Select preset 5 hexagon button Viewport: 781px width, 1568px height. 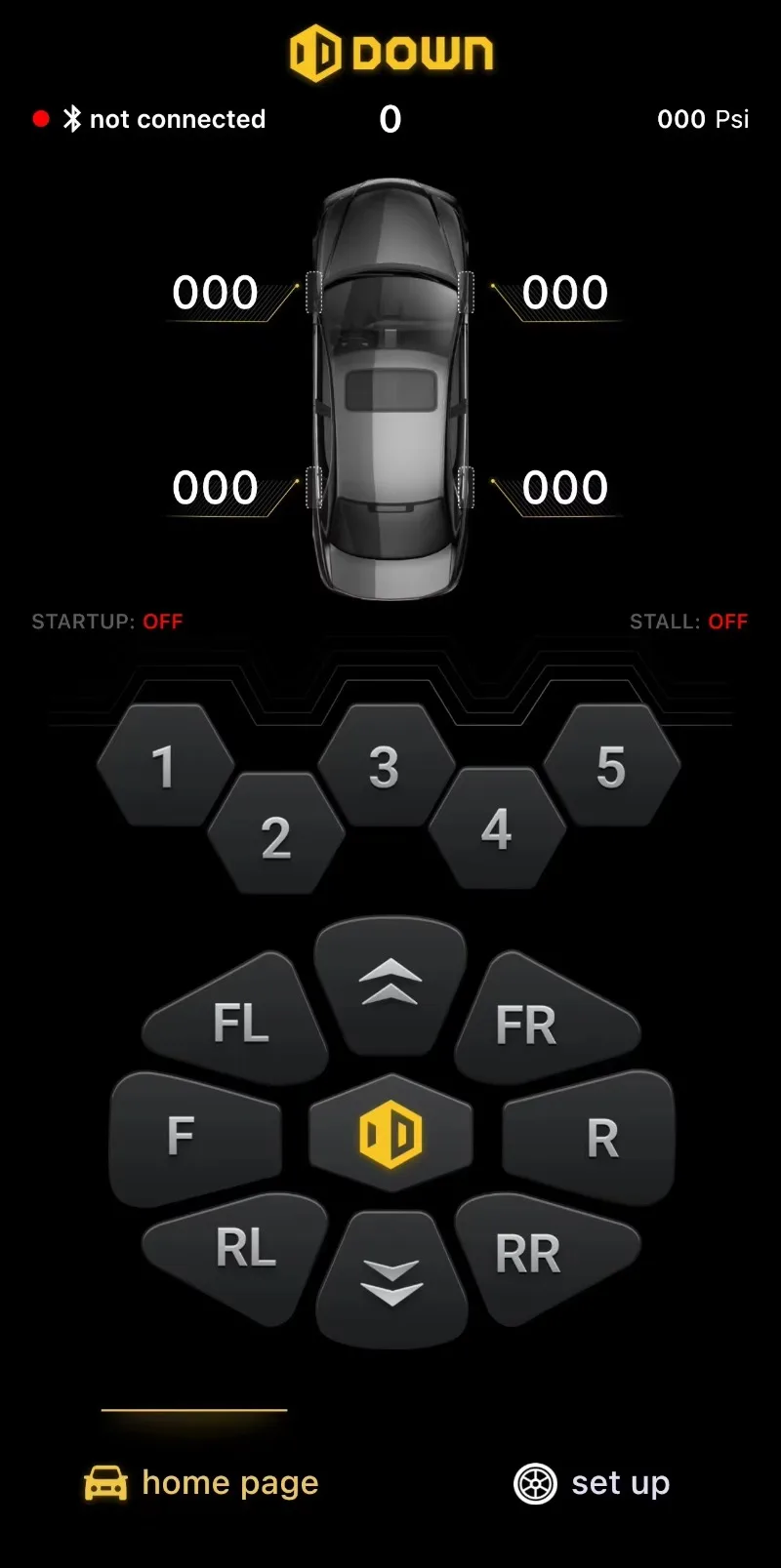[611, 766]
